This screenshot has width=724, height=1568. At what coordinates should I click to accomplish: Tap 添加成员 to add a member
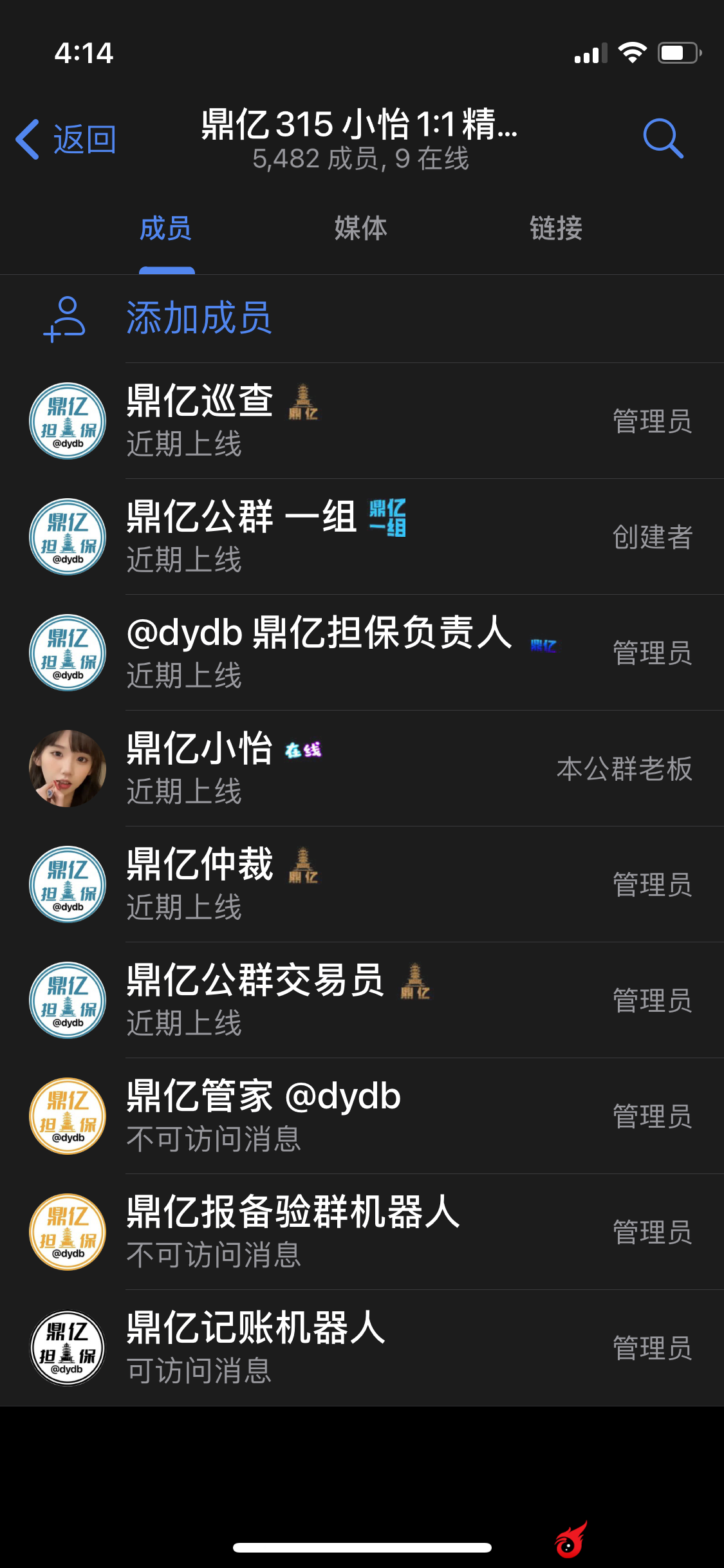click(x=199, y=318)
